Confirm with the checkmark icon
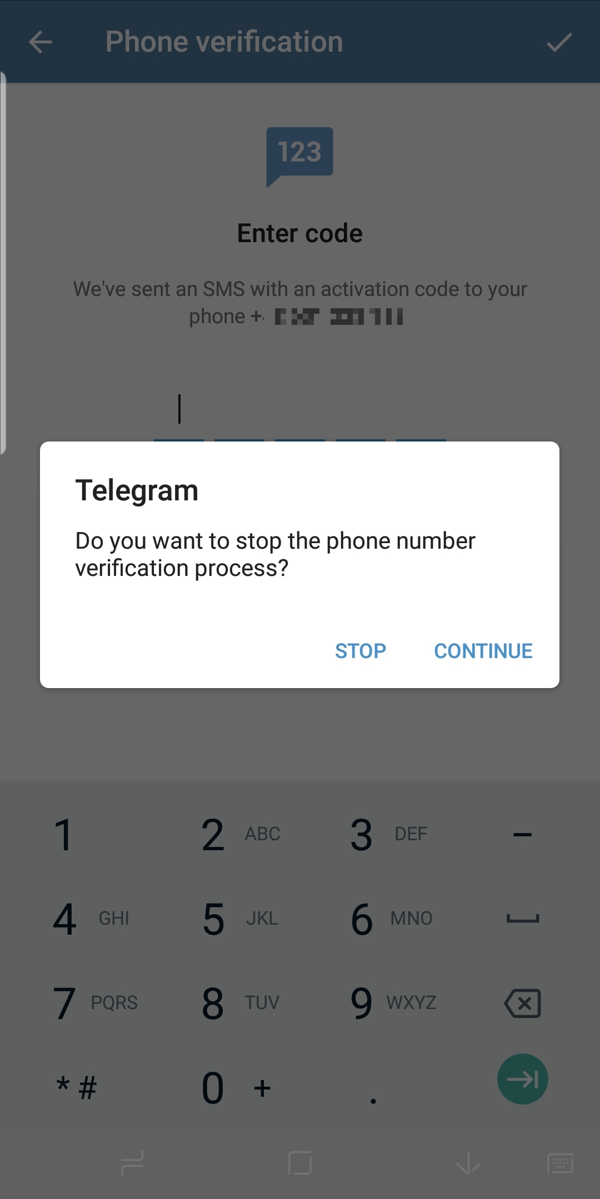Viewport: 600px width, 1199px height. click(x=559, y=42)
